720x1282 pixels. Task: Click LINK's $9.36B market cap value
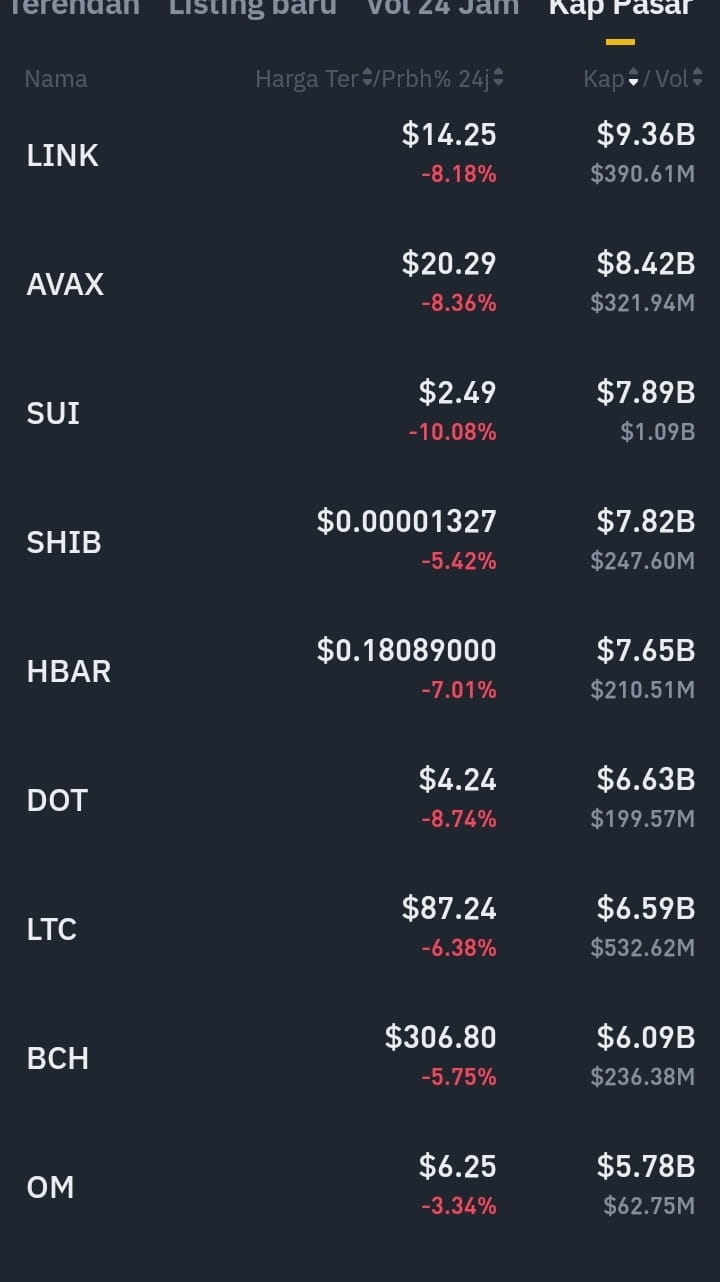(x=645, y=135)
